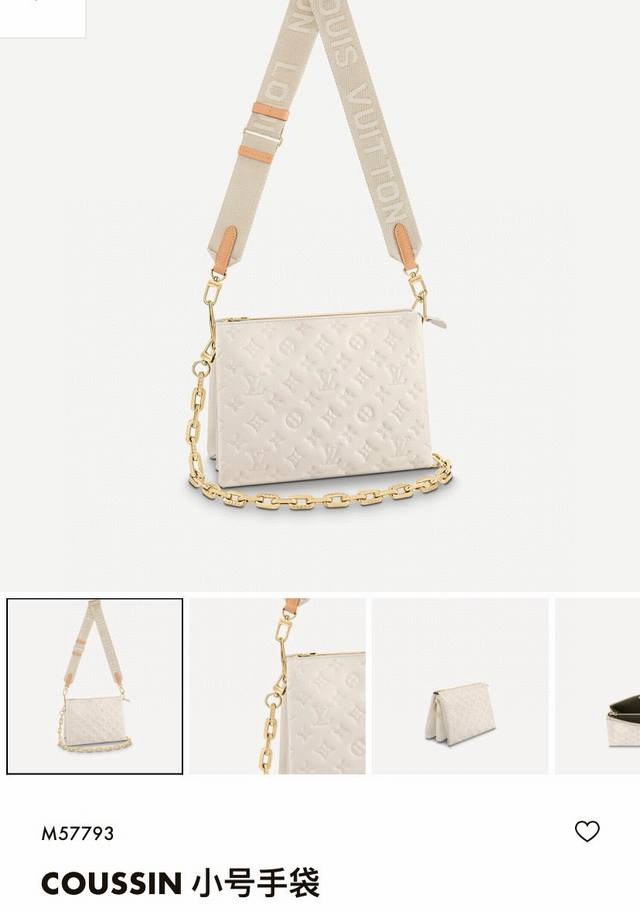View the close-up chain detail thumbnail

click(278, 686)
